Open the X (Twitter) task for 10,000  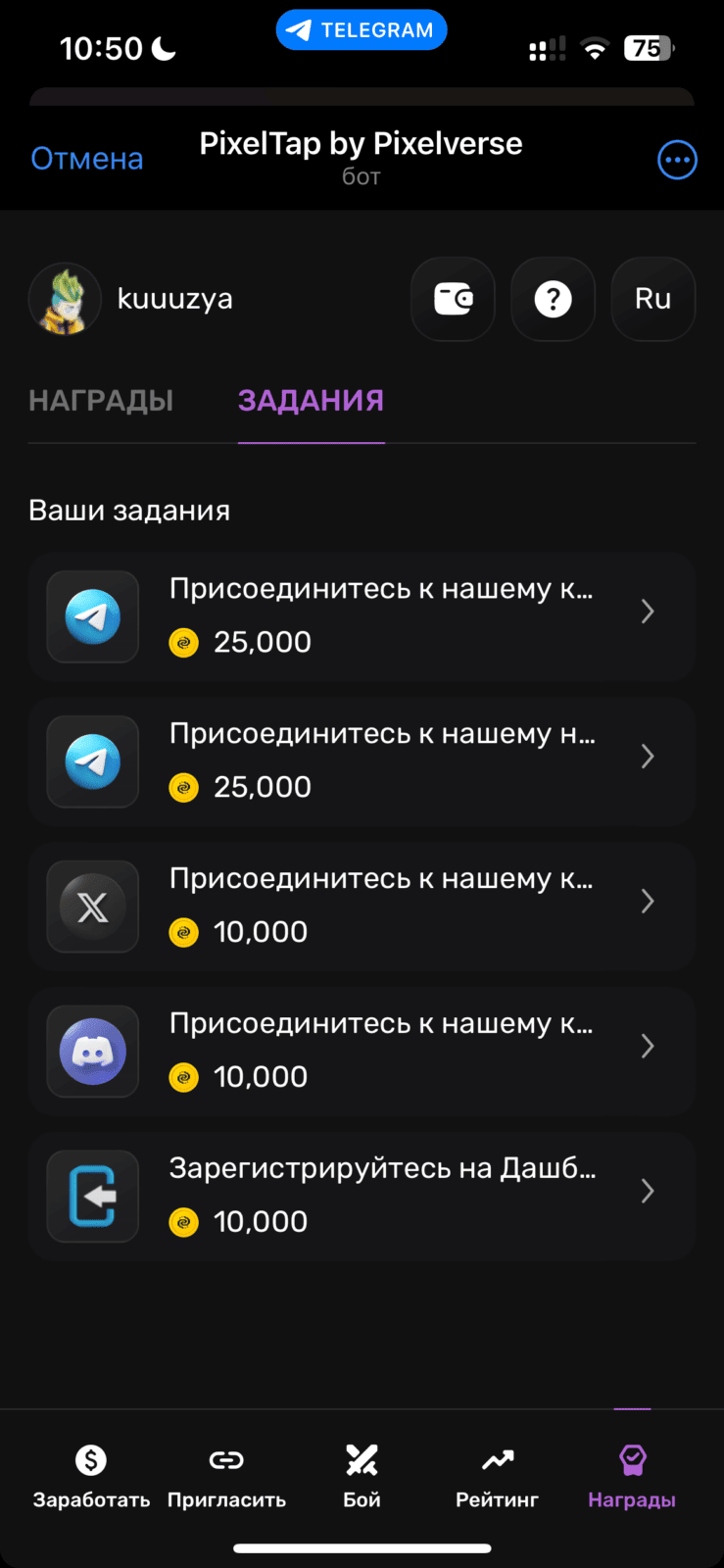362,906
